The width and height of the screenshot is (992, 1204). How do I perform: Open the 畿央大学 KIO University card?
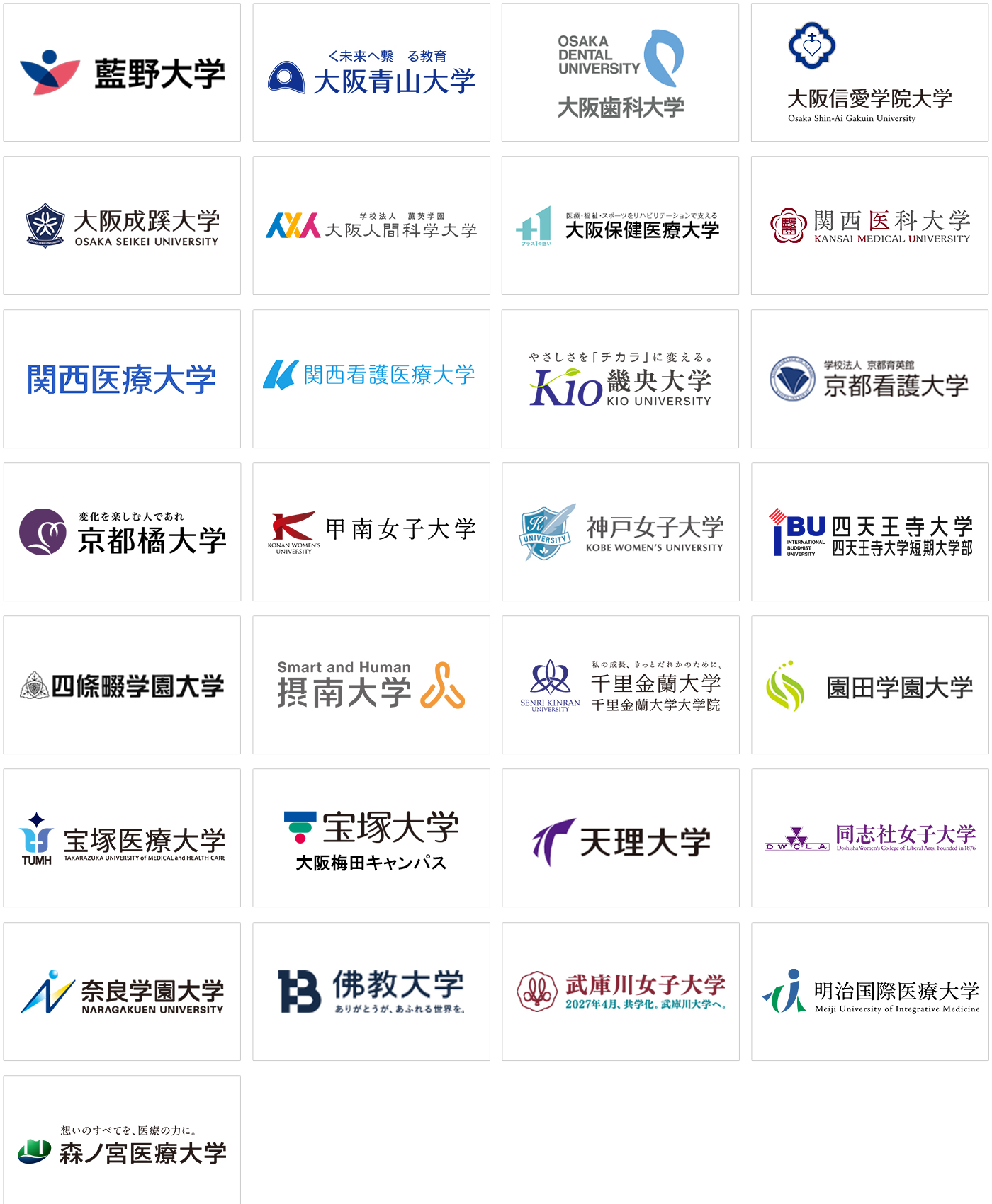point(620,379)
